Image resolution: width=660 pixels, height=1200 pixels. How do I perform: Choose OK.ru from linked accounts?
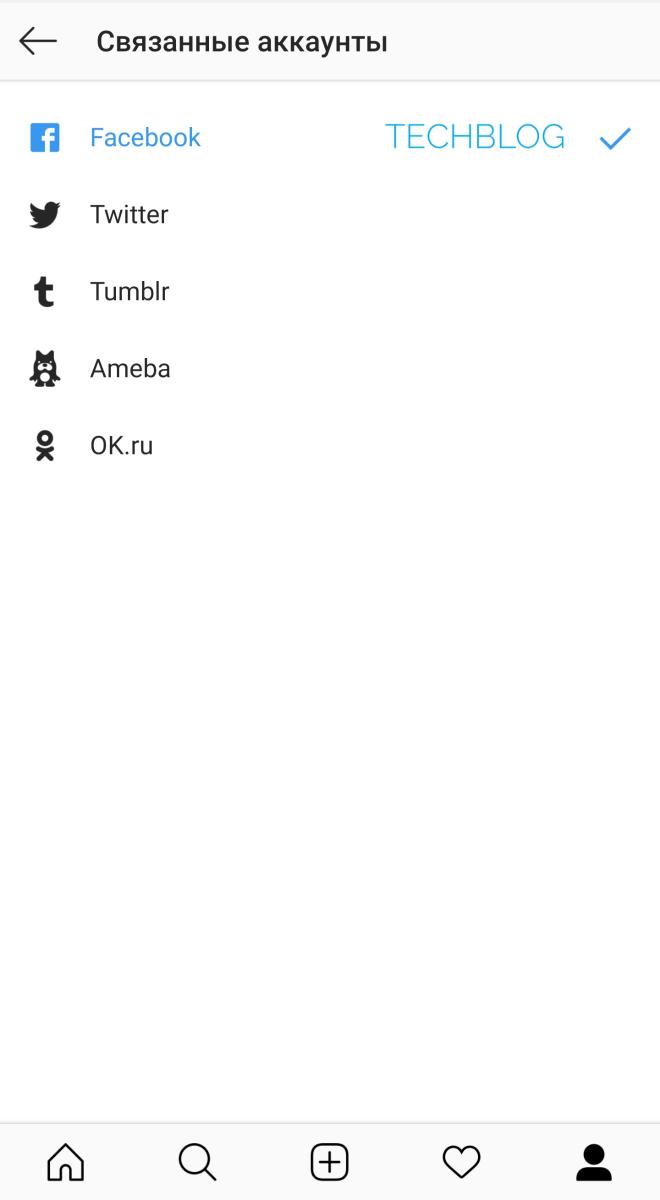[121, 446]
